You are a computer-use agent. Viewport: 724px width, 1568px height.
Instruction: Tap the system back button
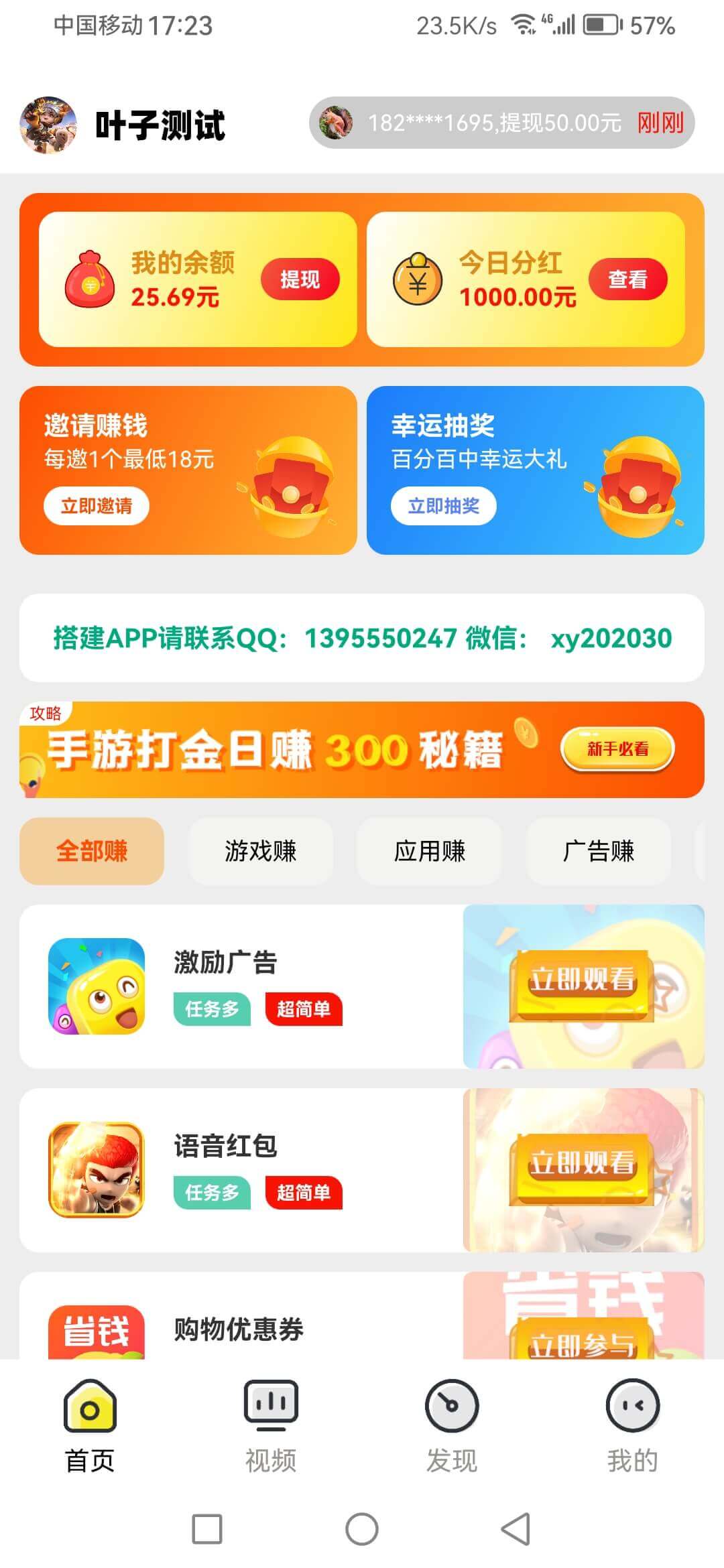point(516,1529)
